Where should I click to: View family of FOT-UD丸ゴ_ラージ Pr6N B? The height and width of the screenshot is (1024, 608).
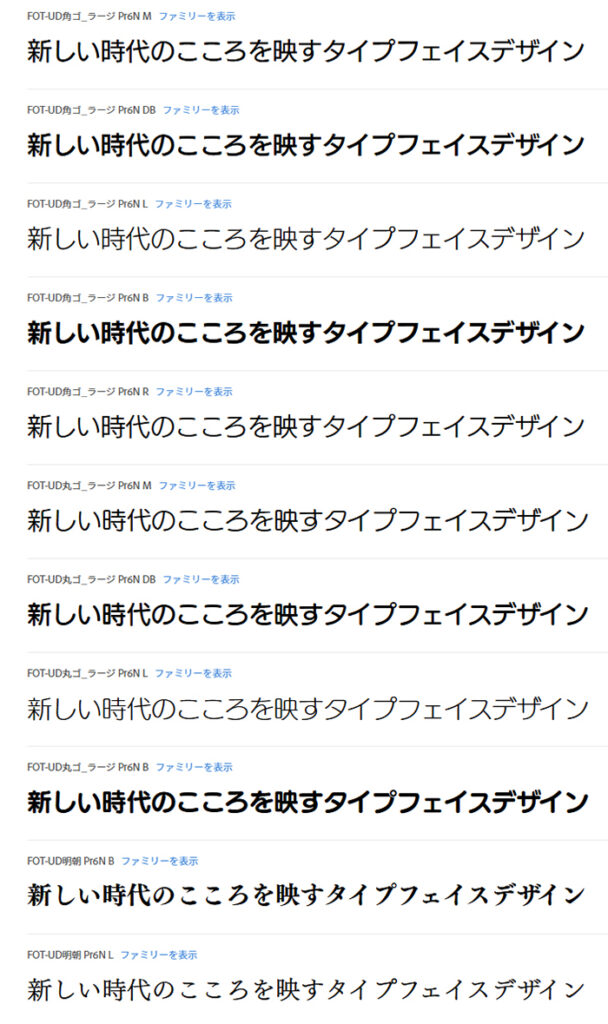(194, 768)
